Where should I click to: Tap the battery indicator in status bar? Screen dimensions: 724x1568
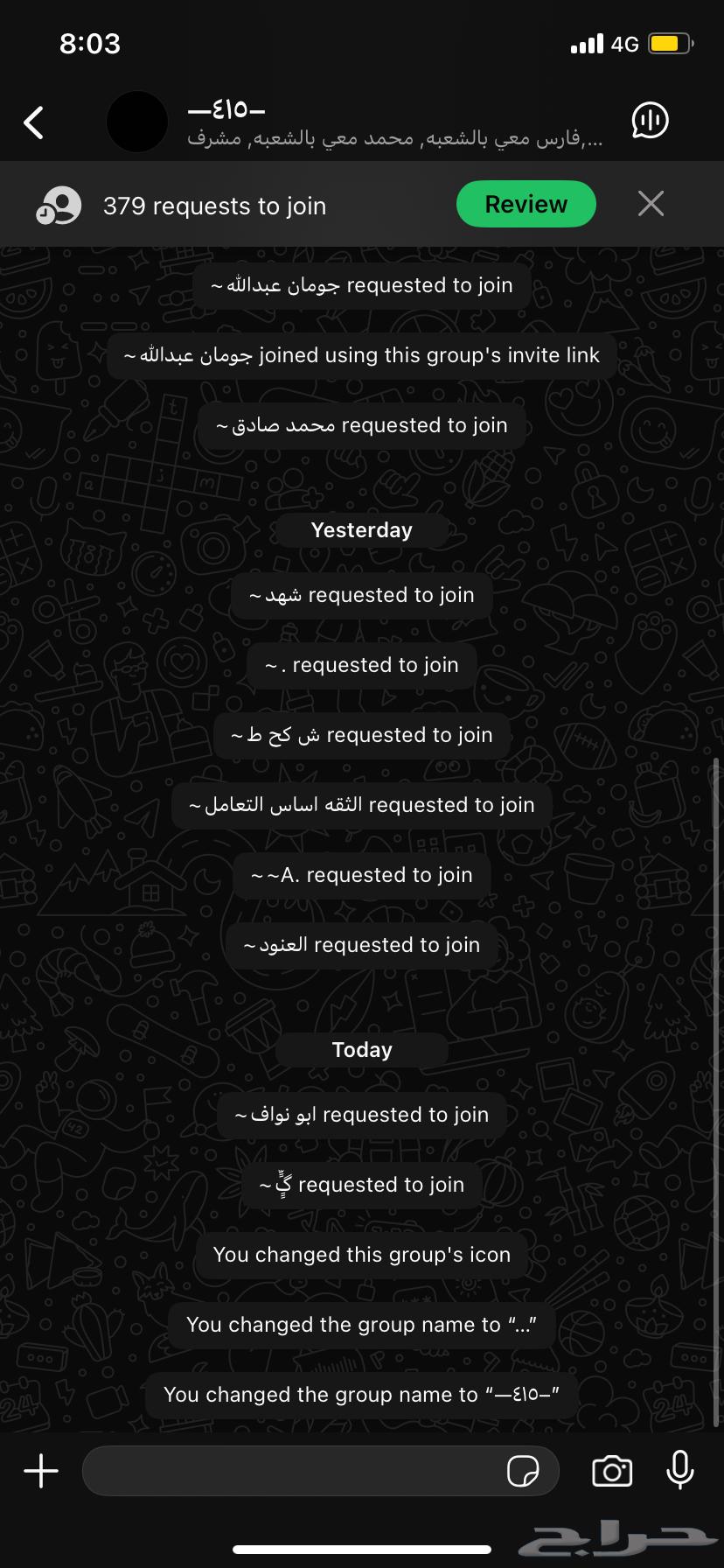point(668,41)
